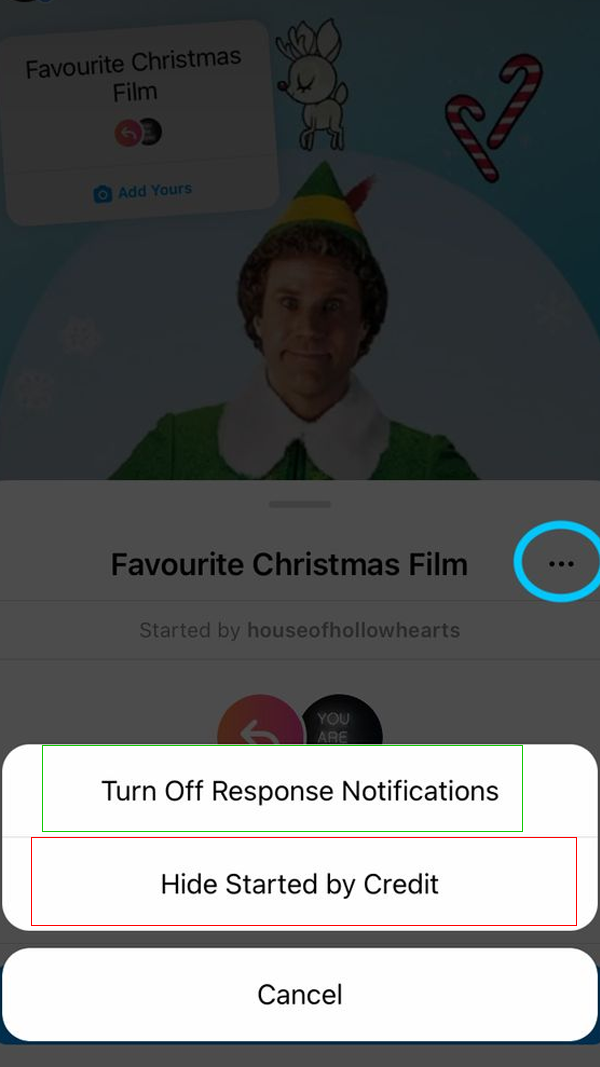This screenshot has height=1067, width=600.
Task: Choose Hide Started by Credit
Action: (x=300, y=884)
